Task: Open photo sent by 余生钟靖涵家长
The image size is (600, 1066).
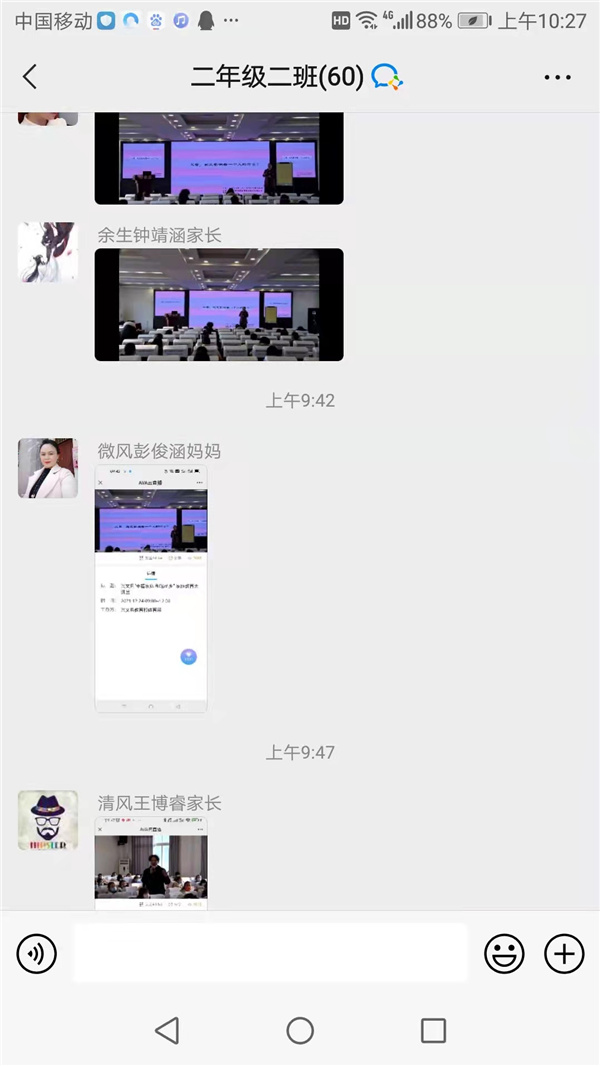Action: tap(219, 304)
